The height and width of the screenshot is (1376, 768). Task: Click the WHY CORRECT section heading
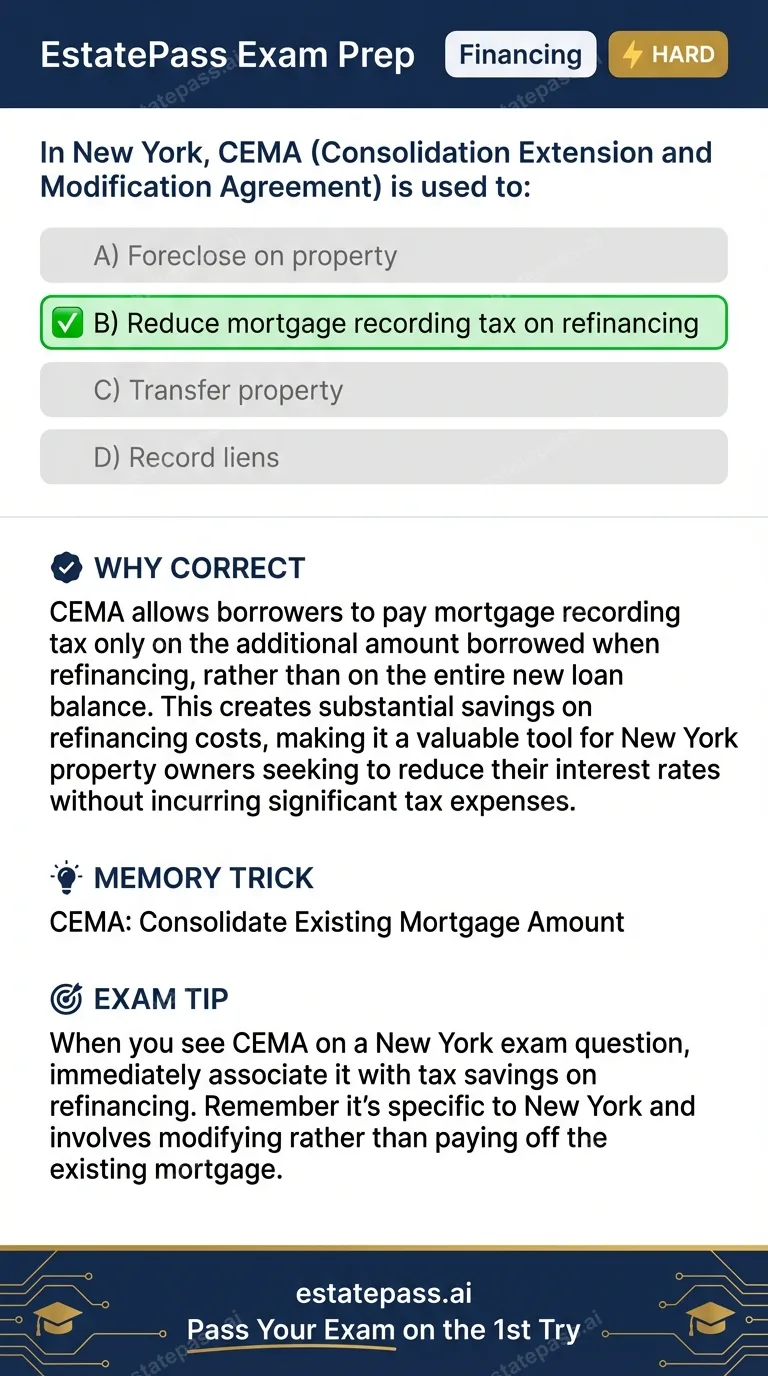click(x=198, y=567)
